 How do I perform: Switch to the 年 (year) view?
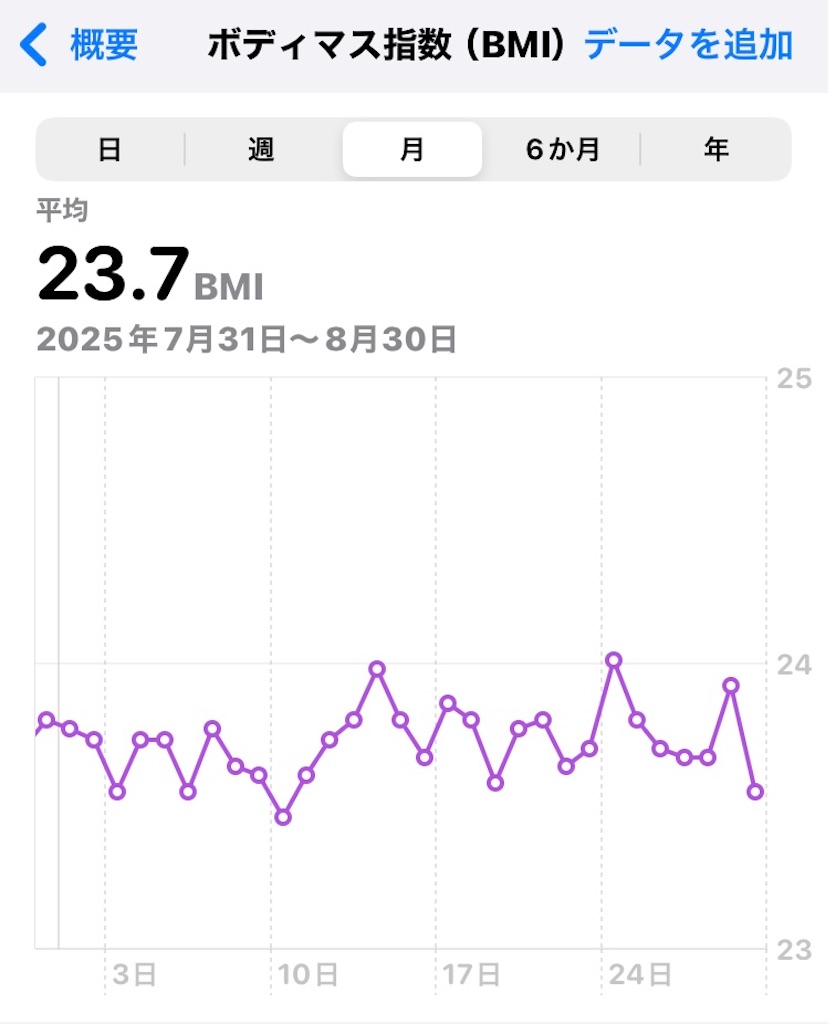[x=715, y=150]
